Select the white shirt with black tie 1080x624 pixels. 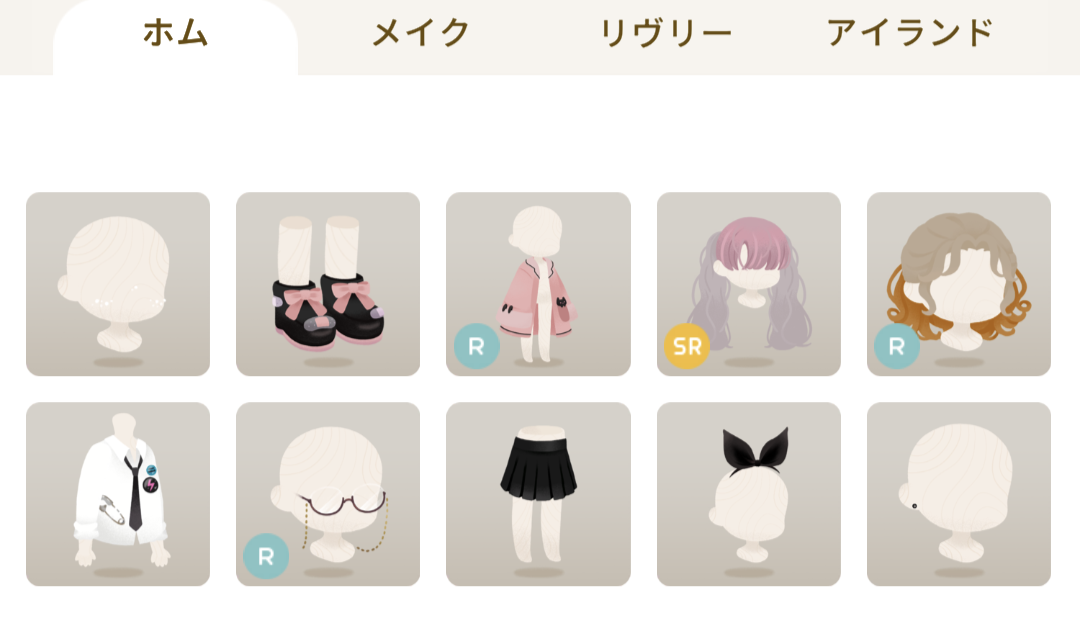[118, 494]
